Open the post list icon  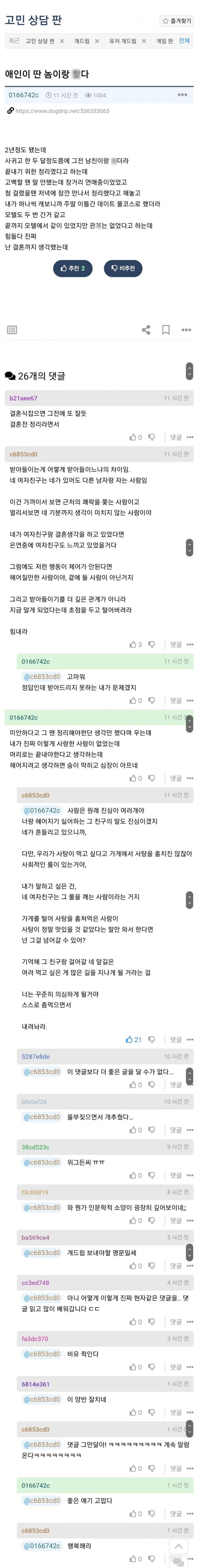click(12, 329)
